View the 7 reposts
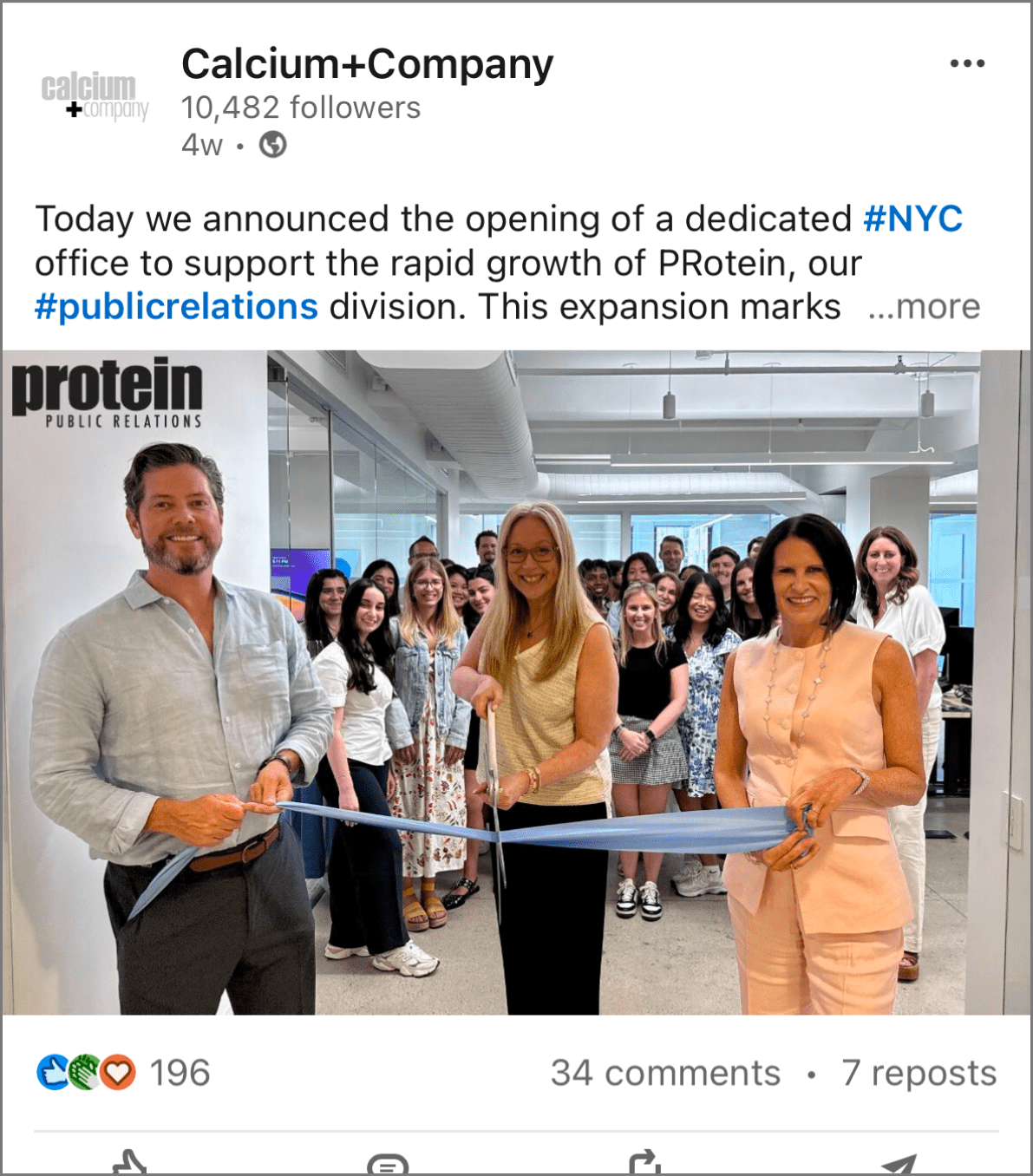Screen dimensions: 1033x1176 921,1074
